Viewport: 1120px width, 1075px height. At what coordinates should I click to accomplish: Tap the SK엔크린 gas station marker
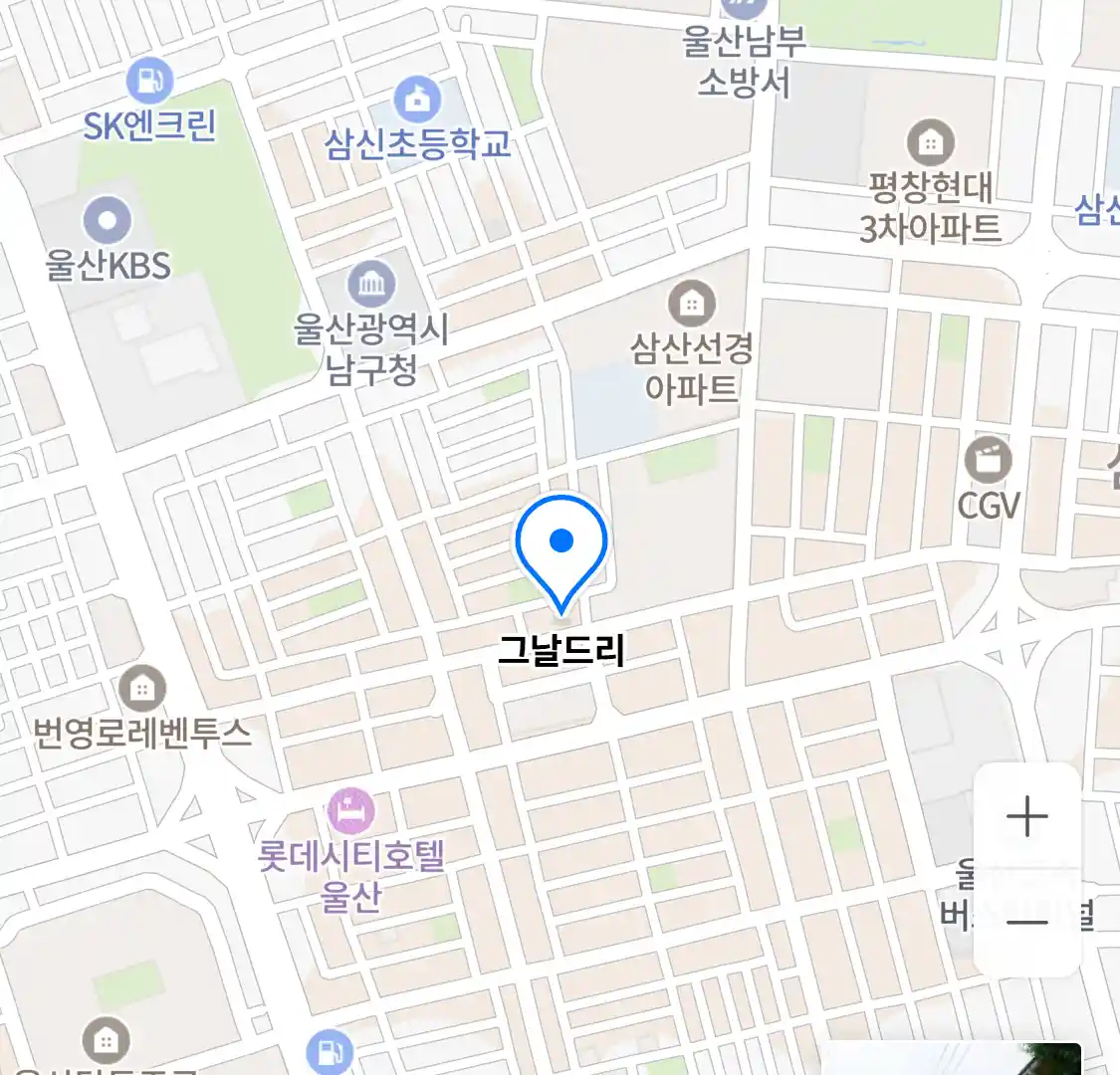tap(149, 82)
